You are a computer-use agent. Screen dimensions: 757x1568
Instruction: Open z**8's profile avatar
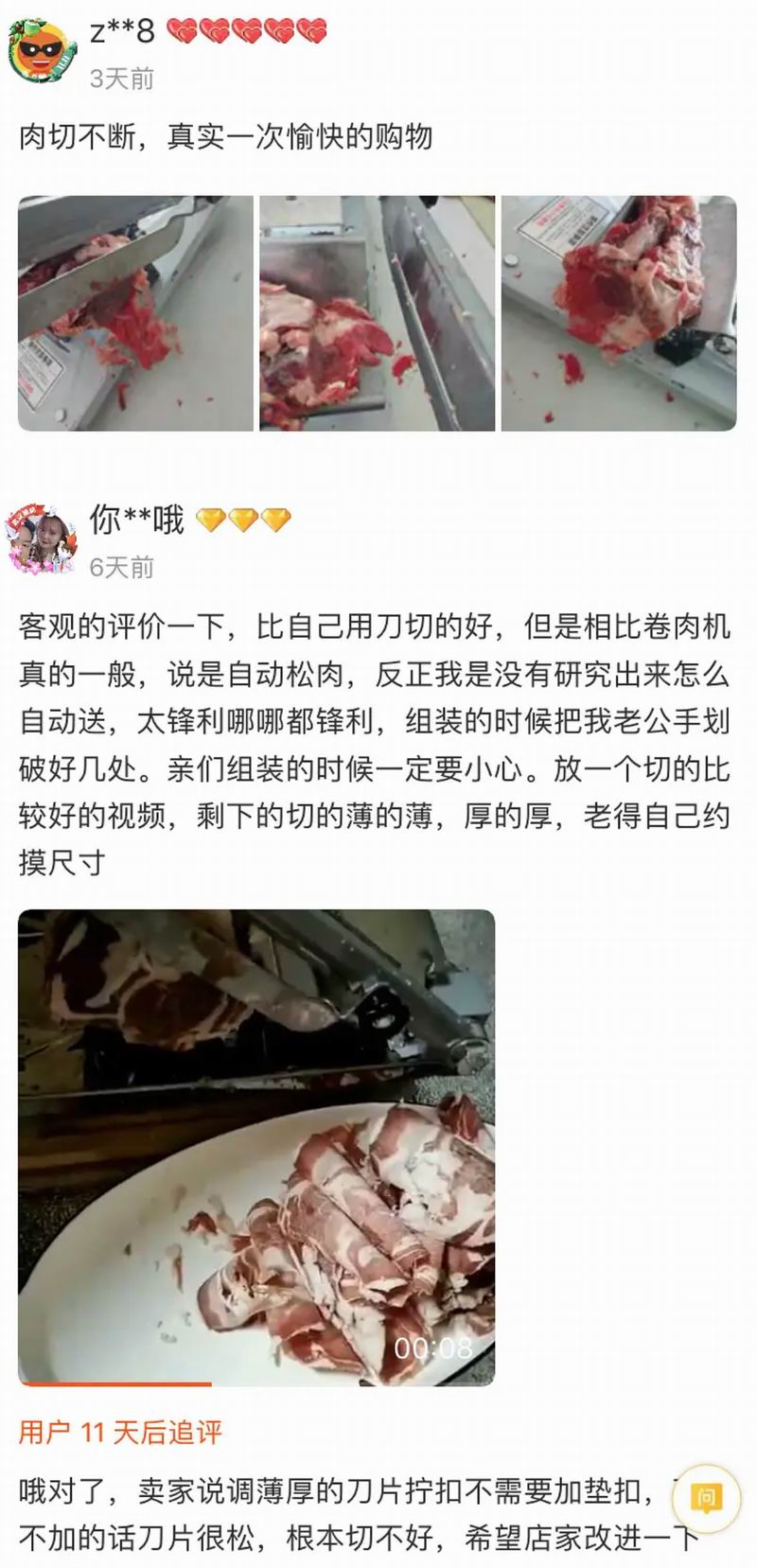[43, 53]
